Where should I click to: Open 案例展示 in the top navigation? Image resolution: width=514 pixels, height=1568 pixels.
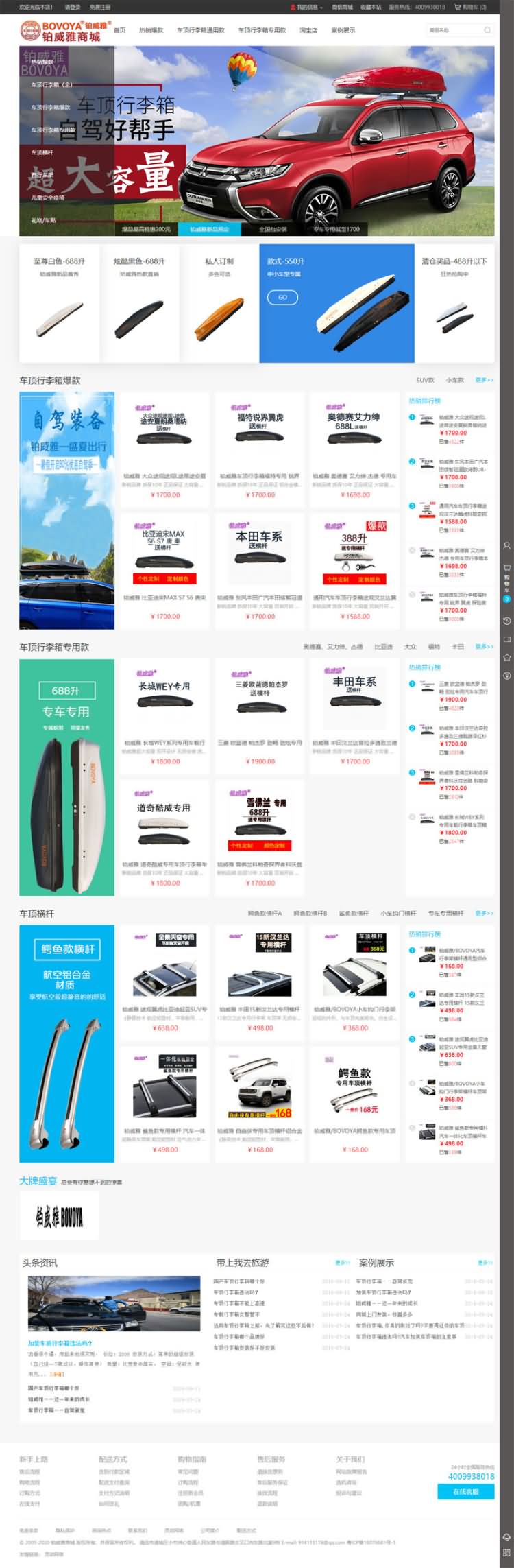(343, 30)
